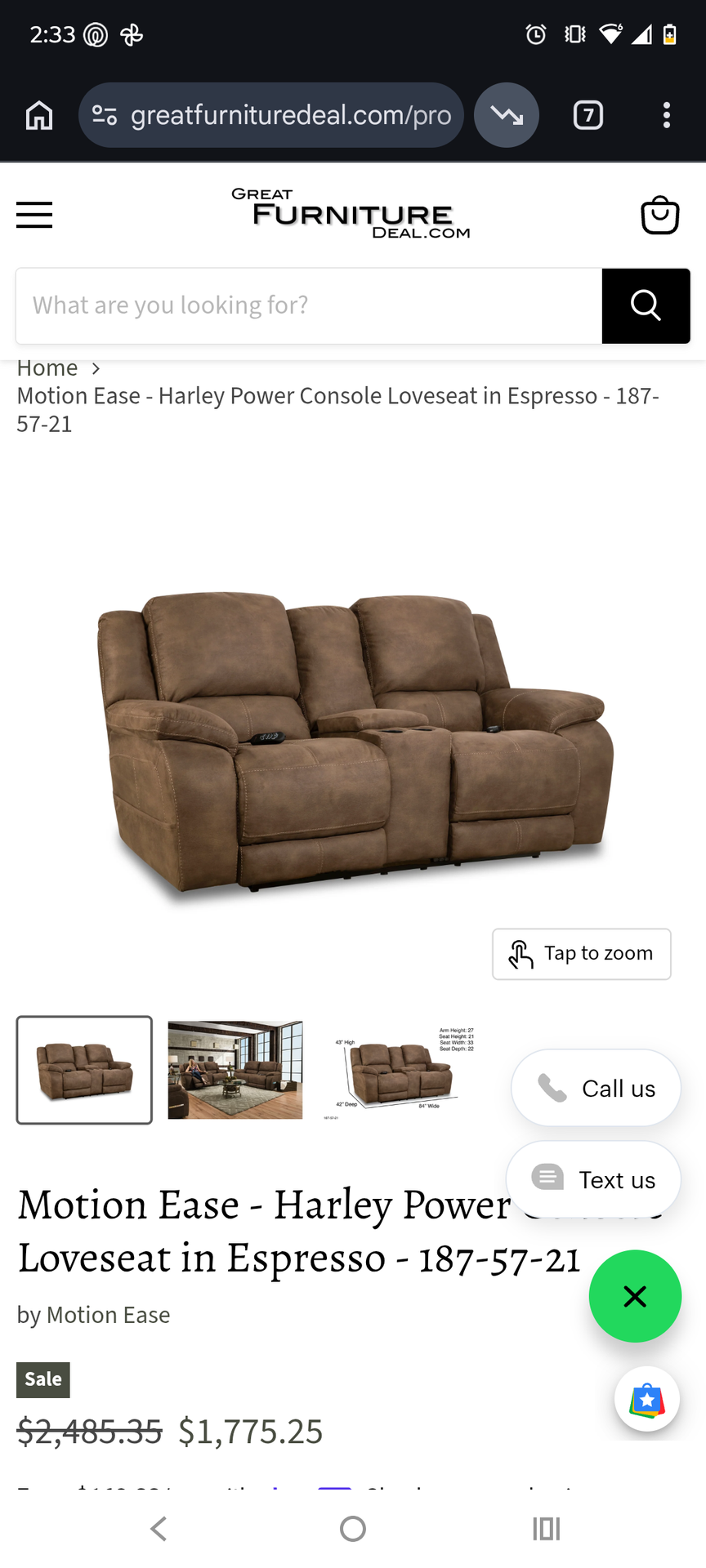Go back using system navigation
The width and height of the screenshot is (706, 1568).
point(159,1529)
